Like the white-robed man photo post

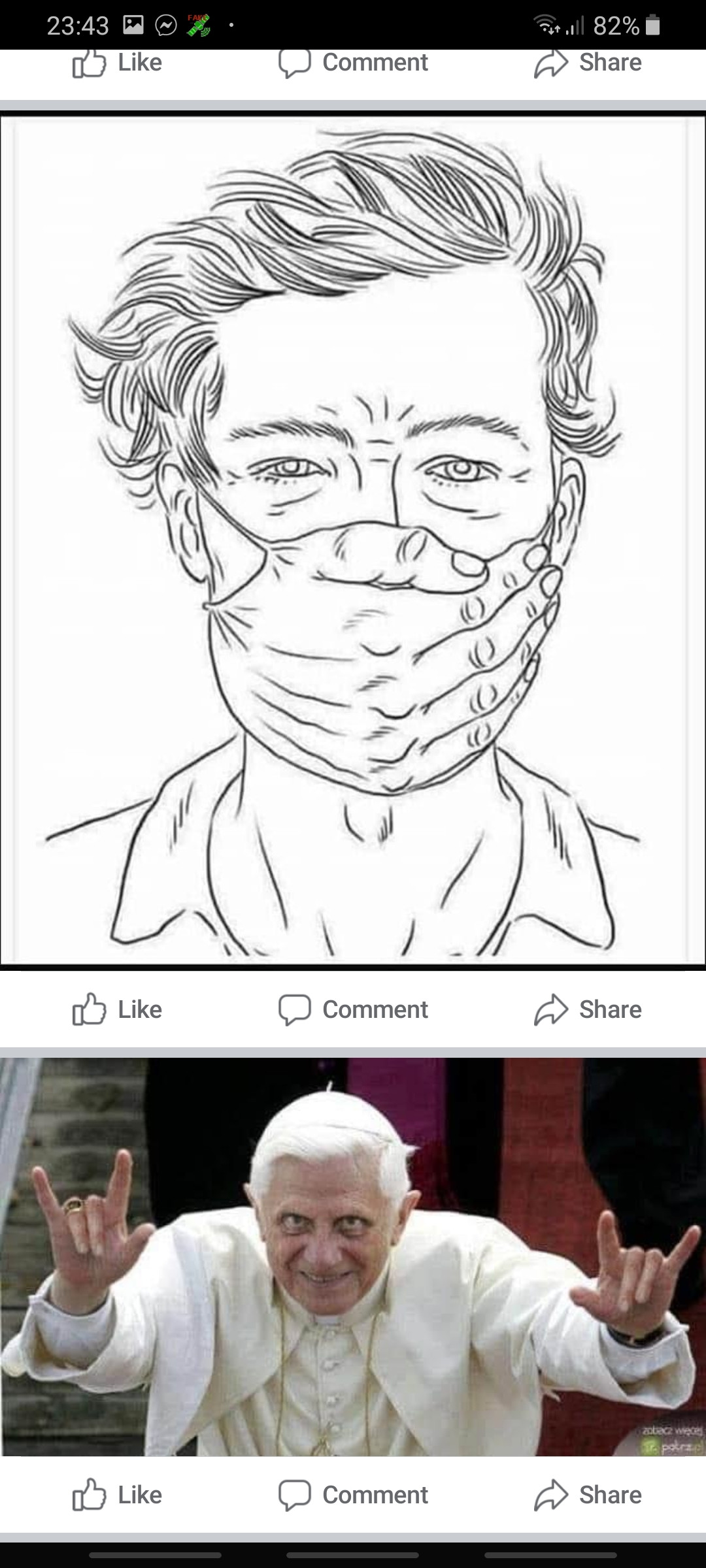click(x=118, y=1495)
